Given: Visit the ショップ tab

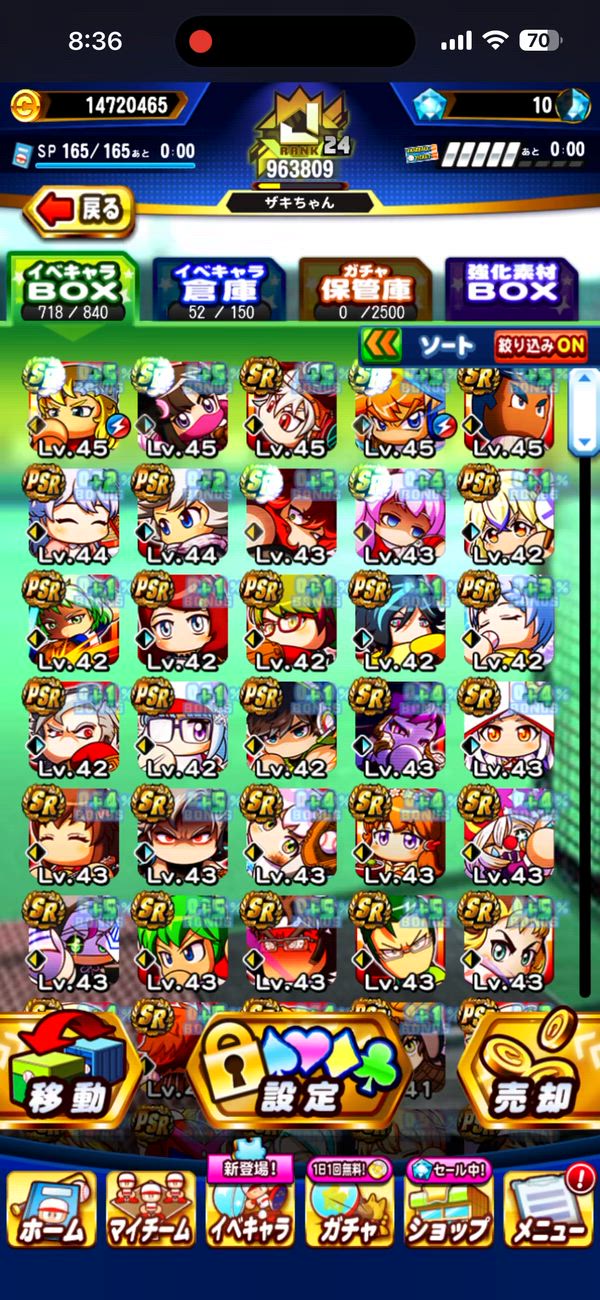Looking at the screenshot, I should [x=449, y=1210].
